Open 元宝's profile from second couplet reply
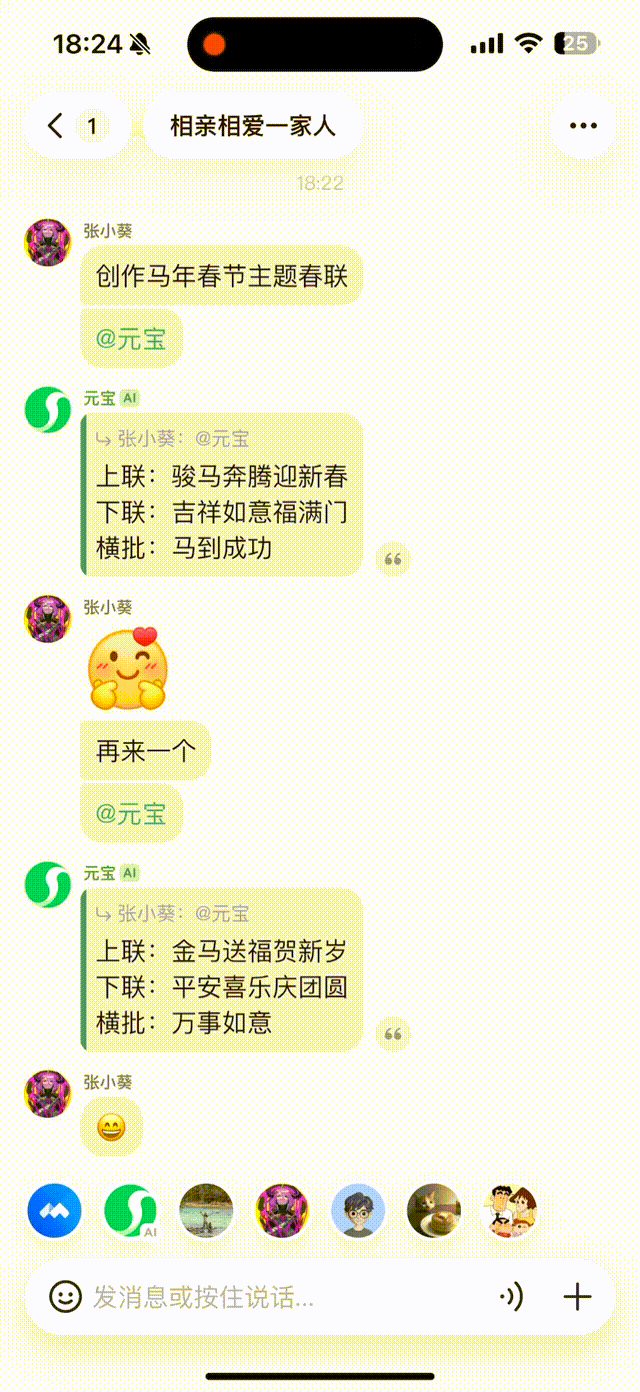The image size is (640, 1392). [47, 884]
